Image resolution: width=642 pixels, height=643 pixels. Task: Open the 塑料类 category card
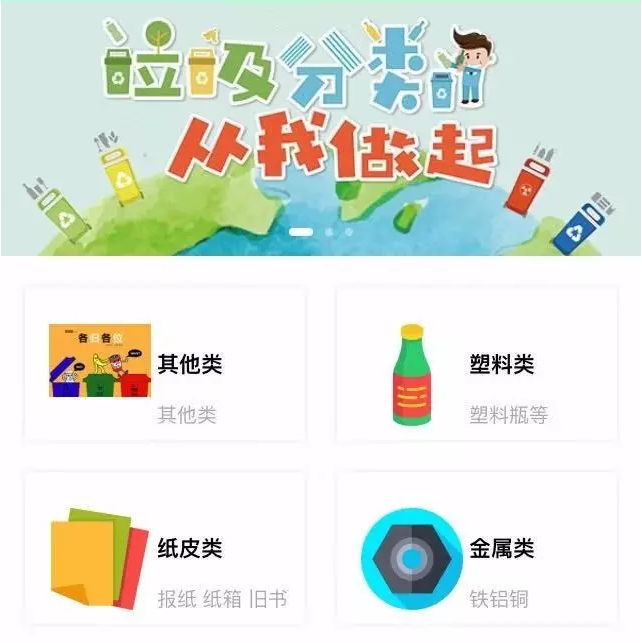point(477,364)
